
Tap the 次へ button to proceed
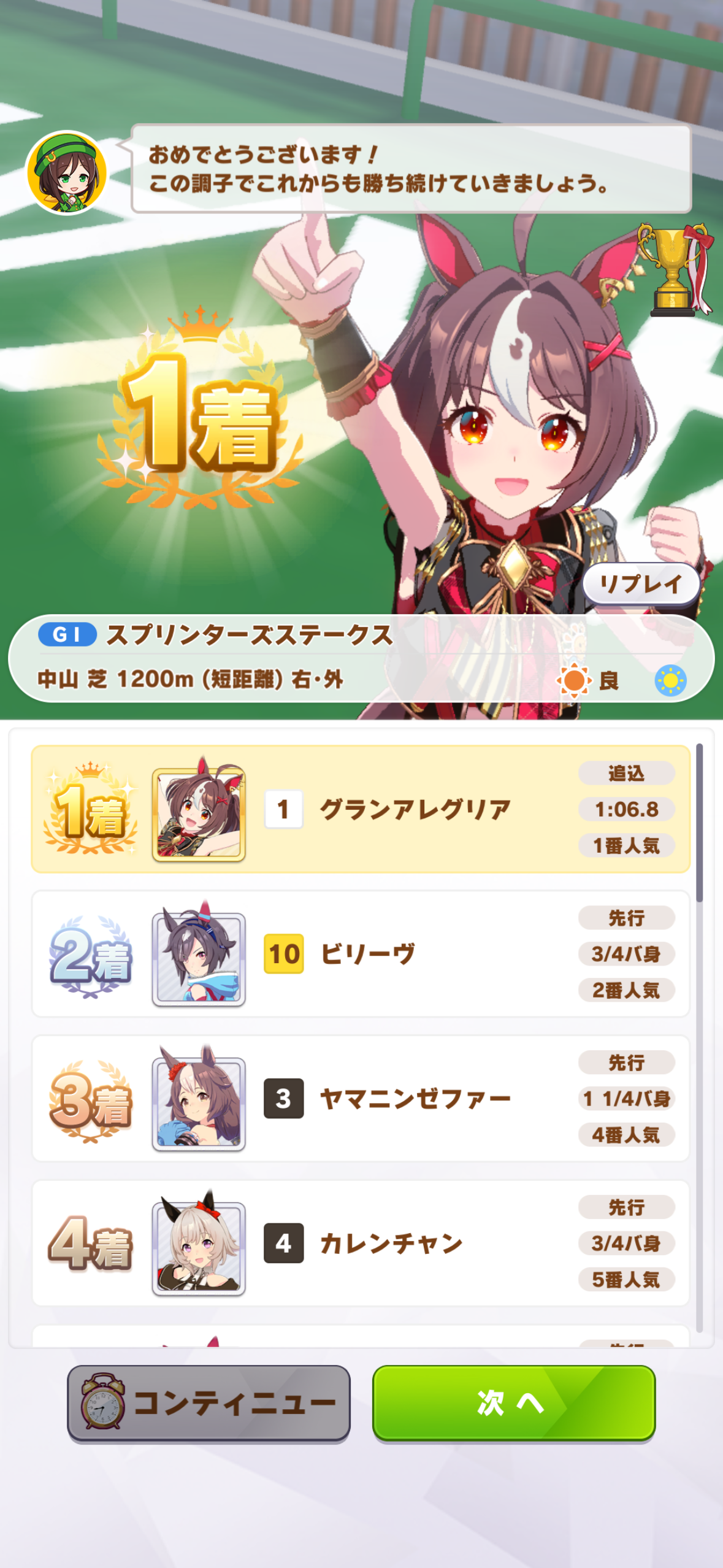[513, 1402]
